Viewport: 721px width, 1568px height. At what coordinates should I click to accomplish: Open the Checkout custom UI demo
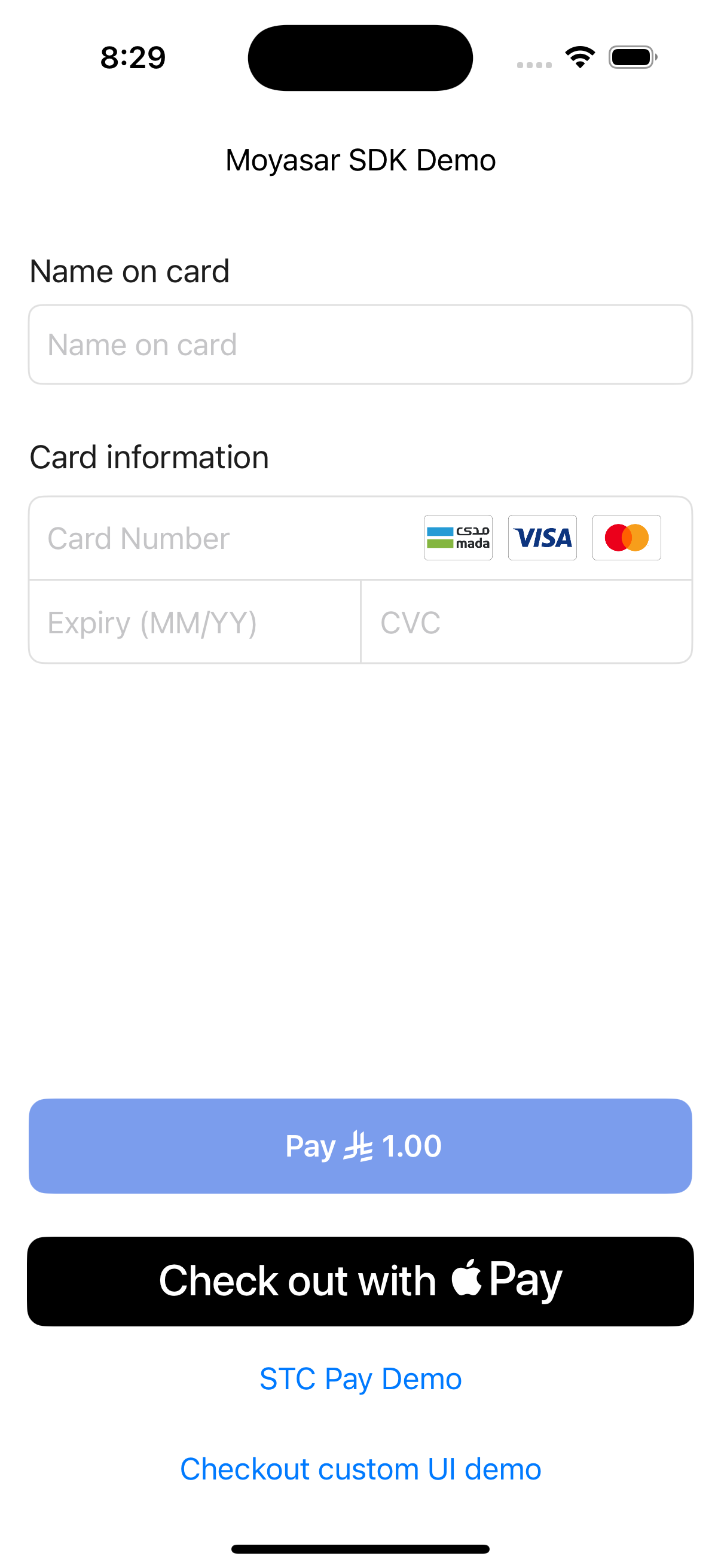[x=360, y=1469]
